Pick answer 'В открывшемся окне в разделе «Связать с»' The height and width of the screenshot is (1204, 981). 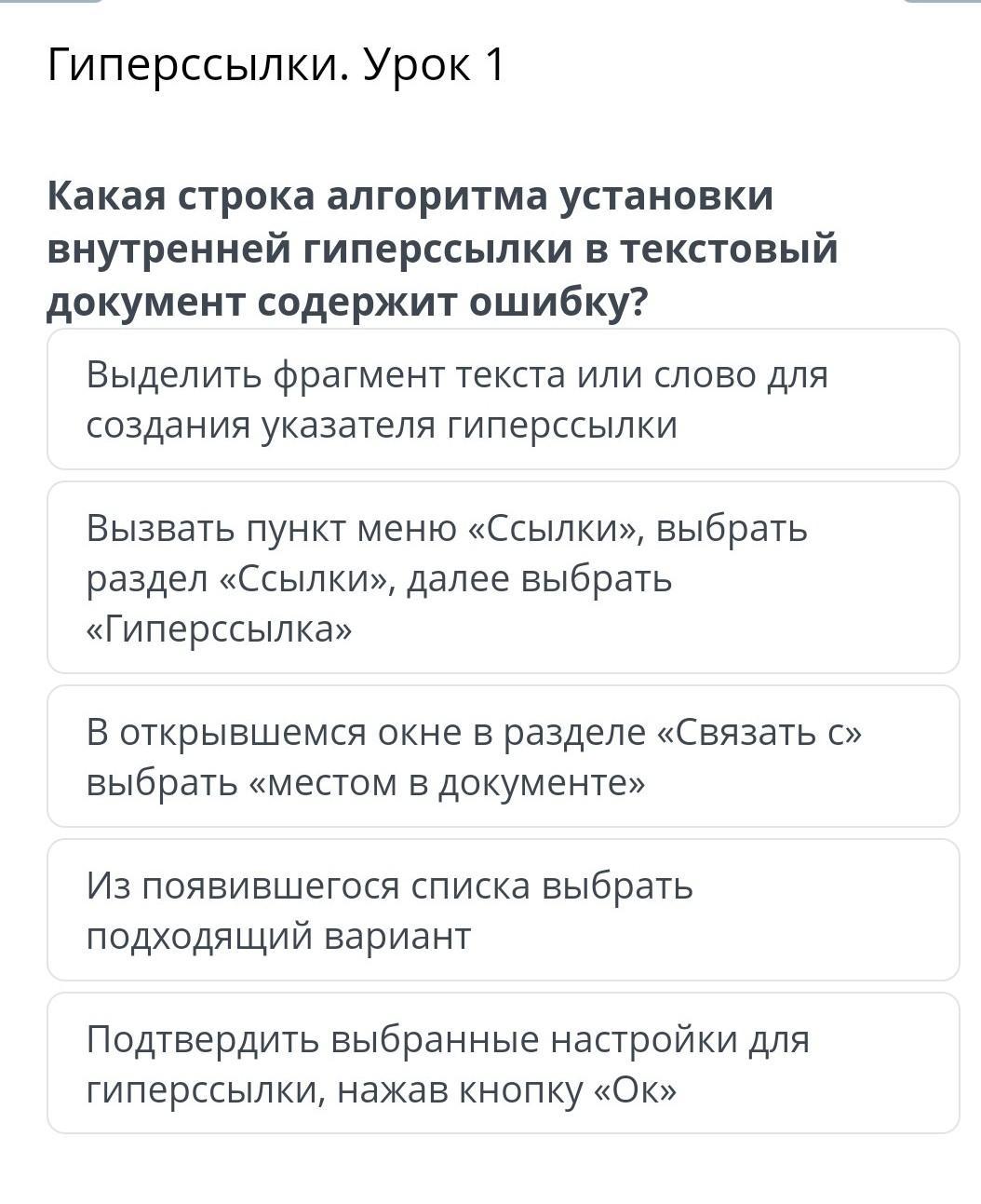(x=503, y=756)
